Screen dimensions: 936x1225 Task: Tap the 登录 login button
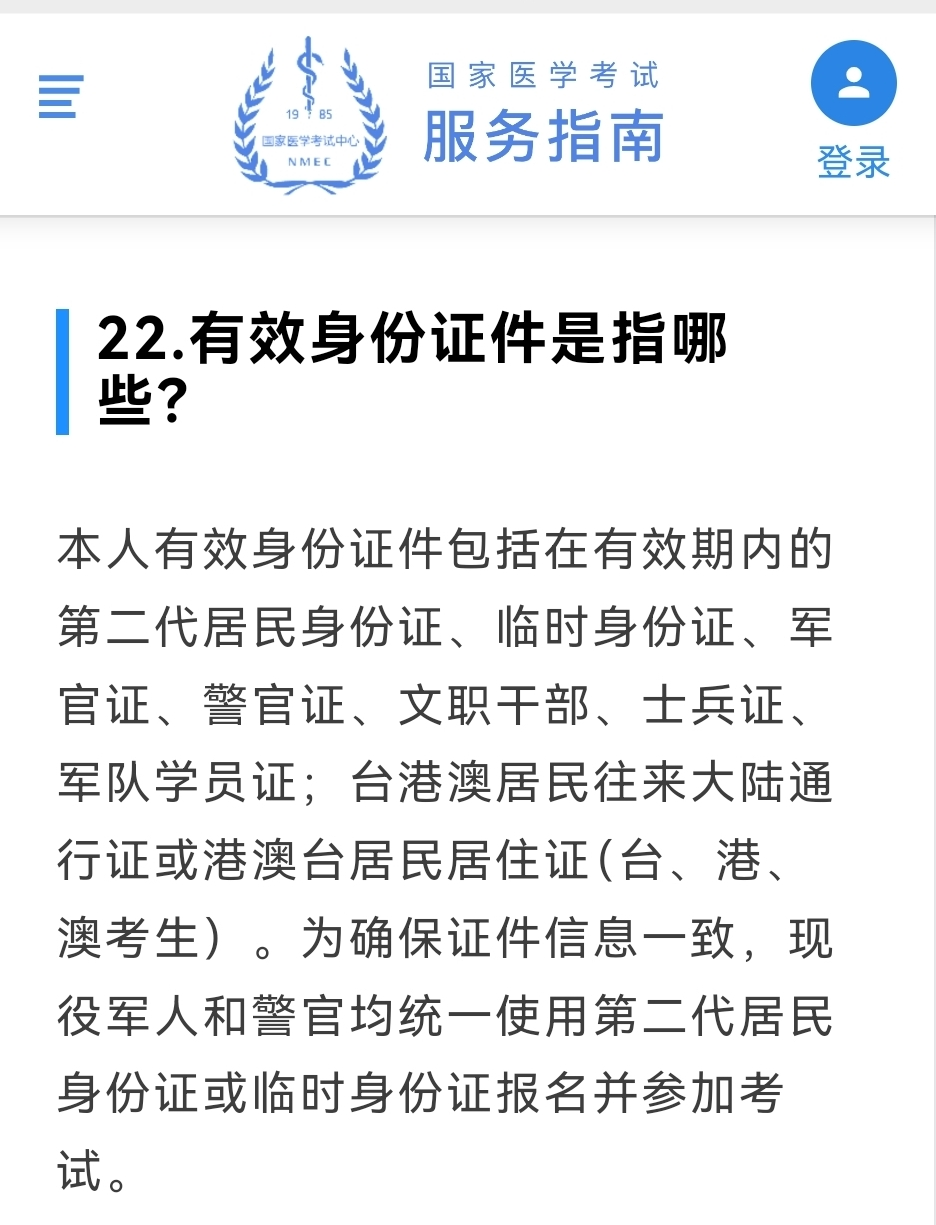click(x=853, y=110)
